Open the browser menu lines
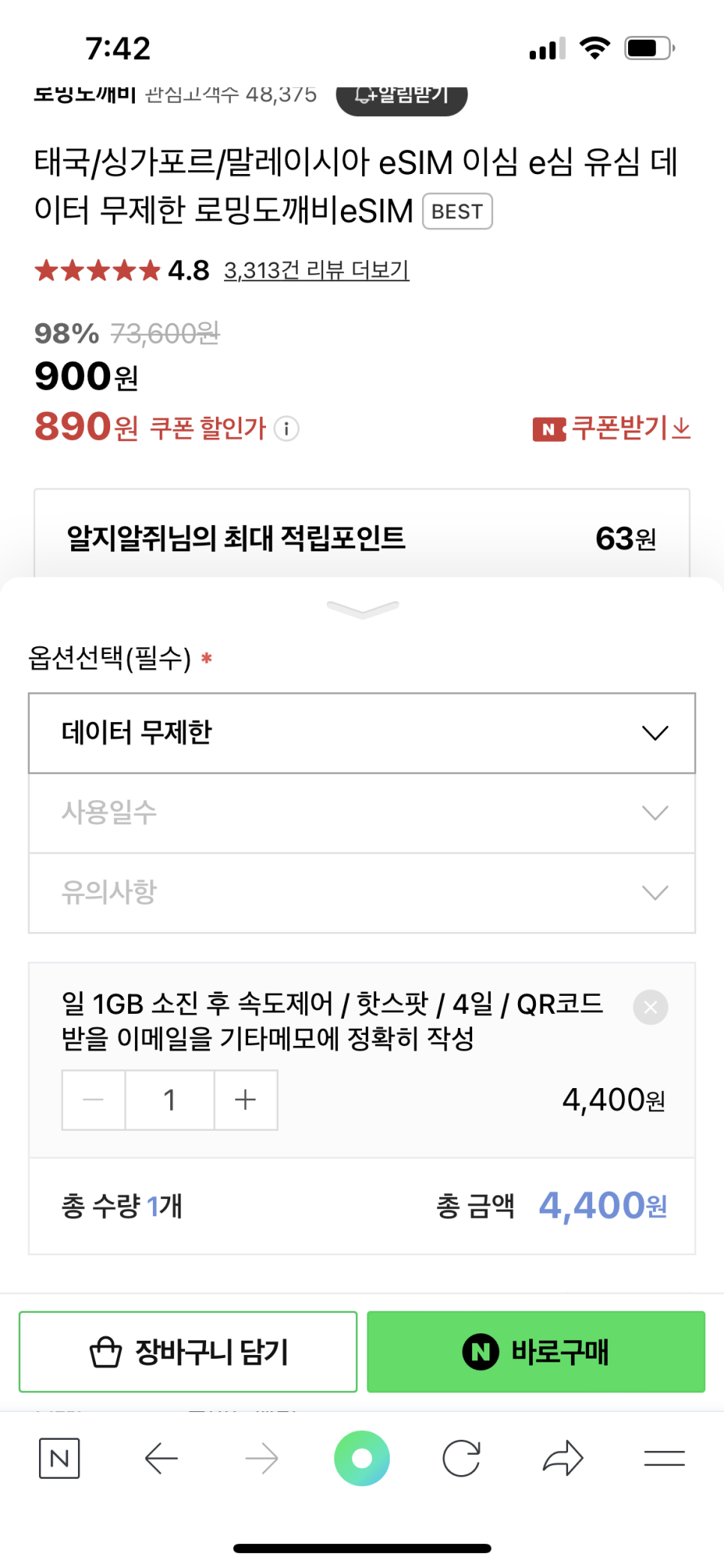Viewport: 724px width, 1568px height. point(664,1459)
